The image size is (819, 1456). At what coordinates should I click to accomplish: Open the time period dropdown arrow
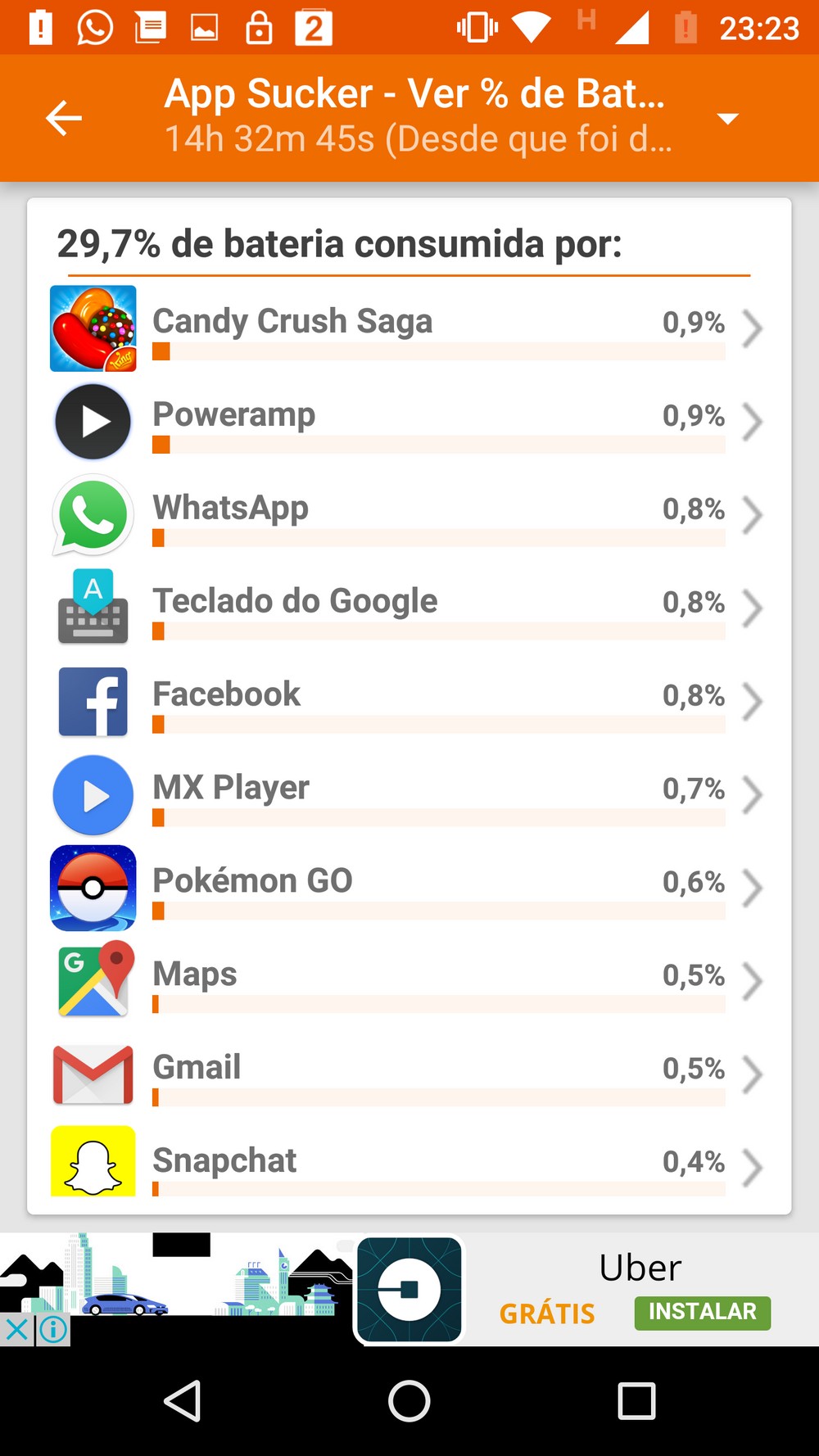(727, 119)
